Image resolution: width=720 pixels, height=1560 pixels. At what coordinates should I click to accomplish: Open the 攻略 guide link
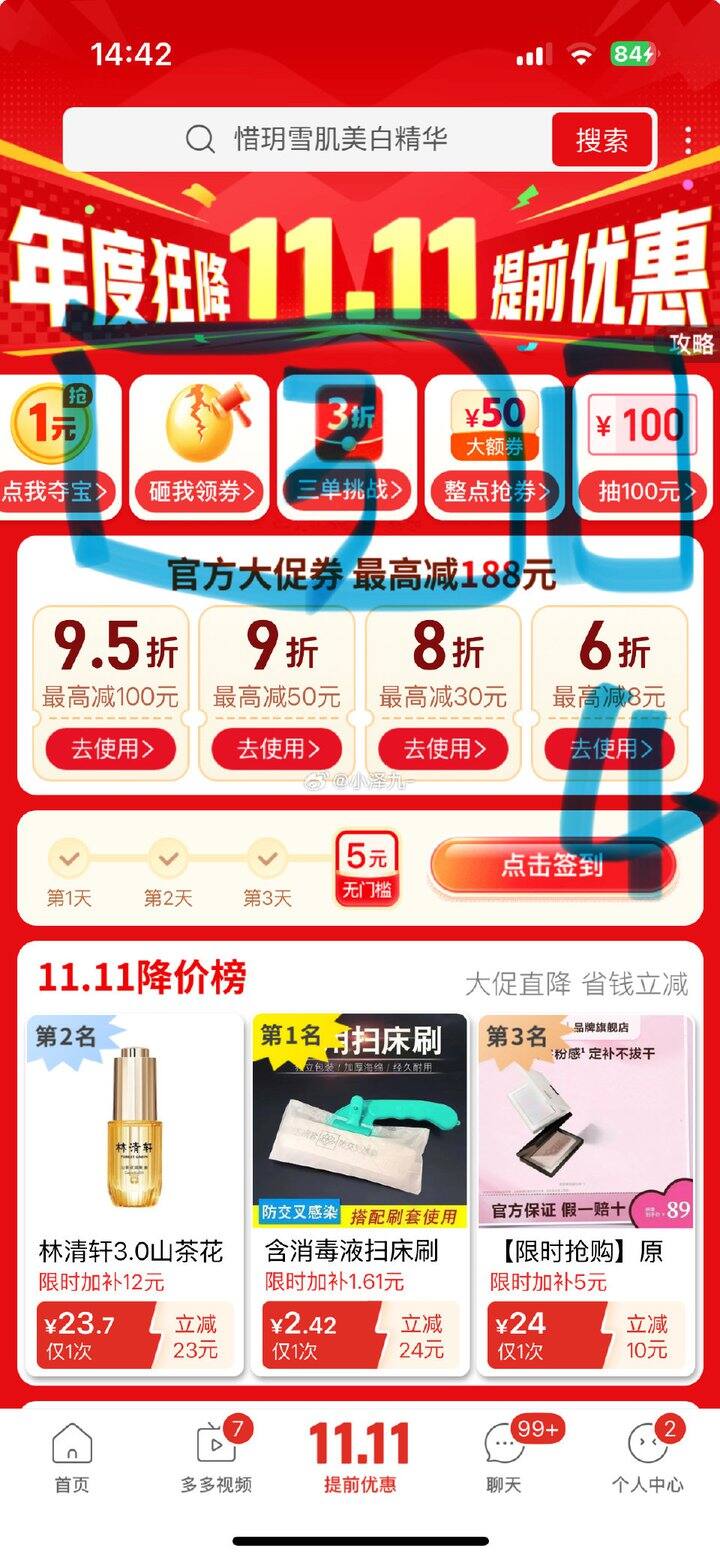692,343
